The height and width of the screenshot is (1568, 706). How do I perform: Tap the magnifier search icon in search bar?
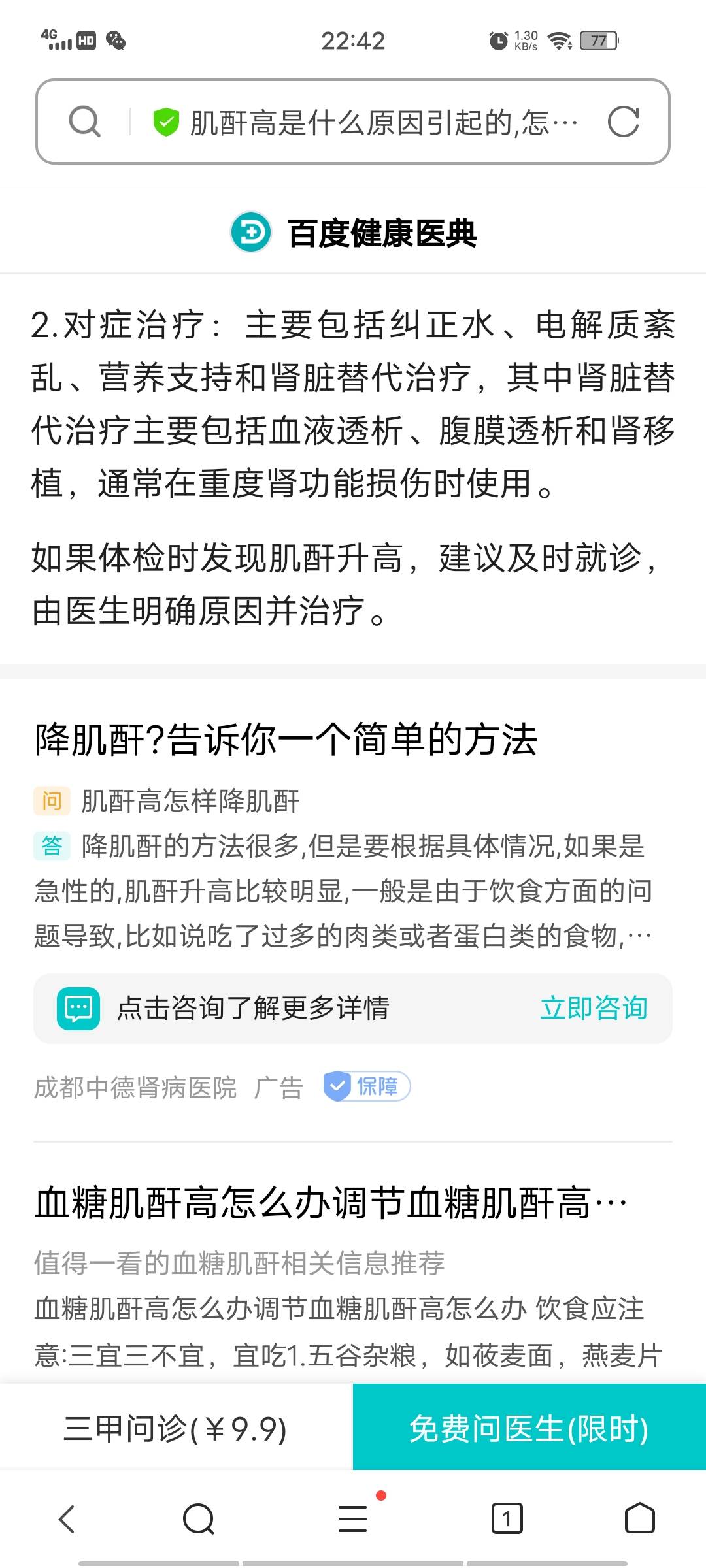click(84, 121)
